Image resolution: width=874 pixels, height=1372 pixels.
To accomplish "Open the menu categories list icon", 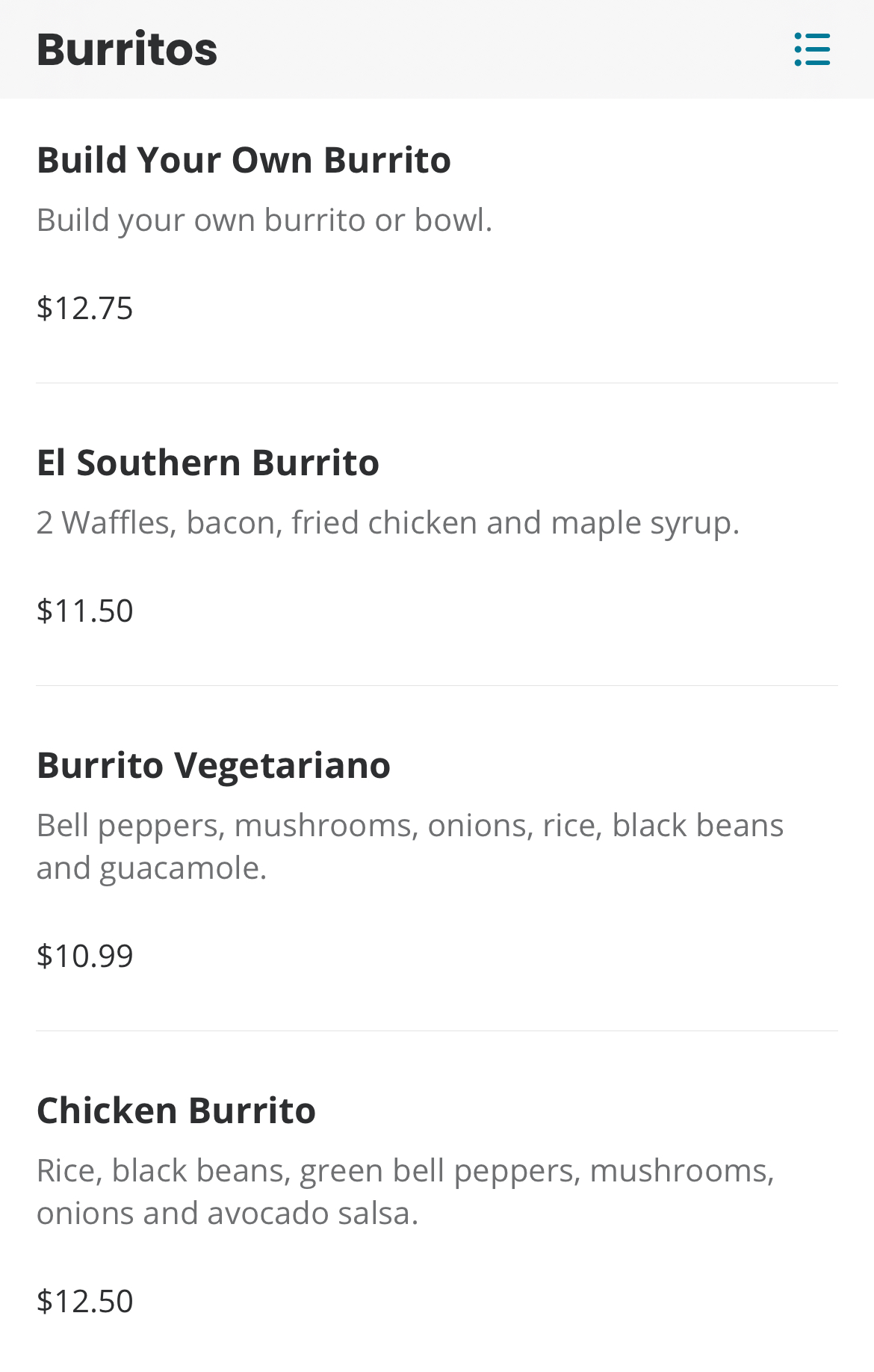I will (812, 49).
